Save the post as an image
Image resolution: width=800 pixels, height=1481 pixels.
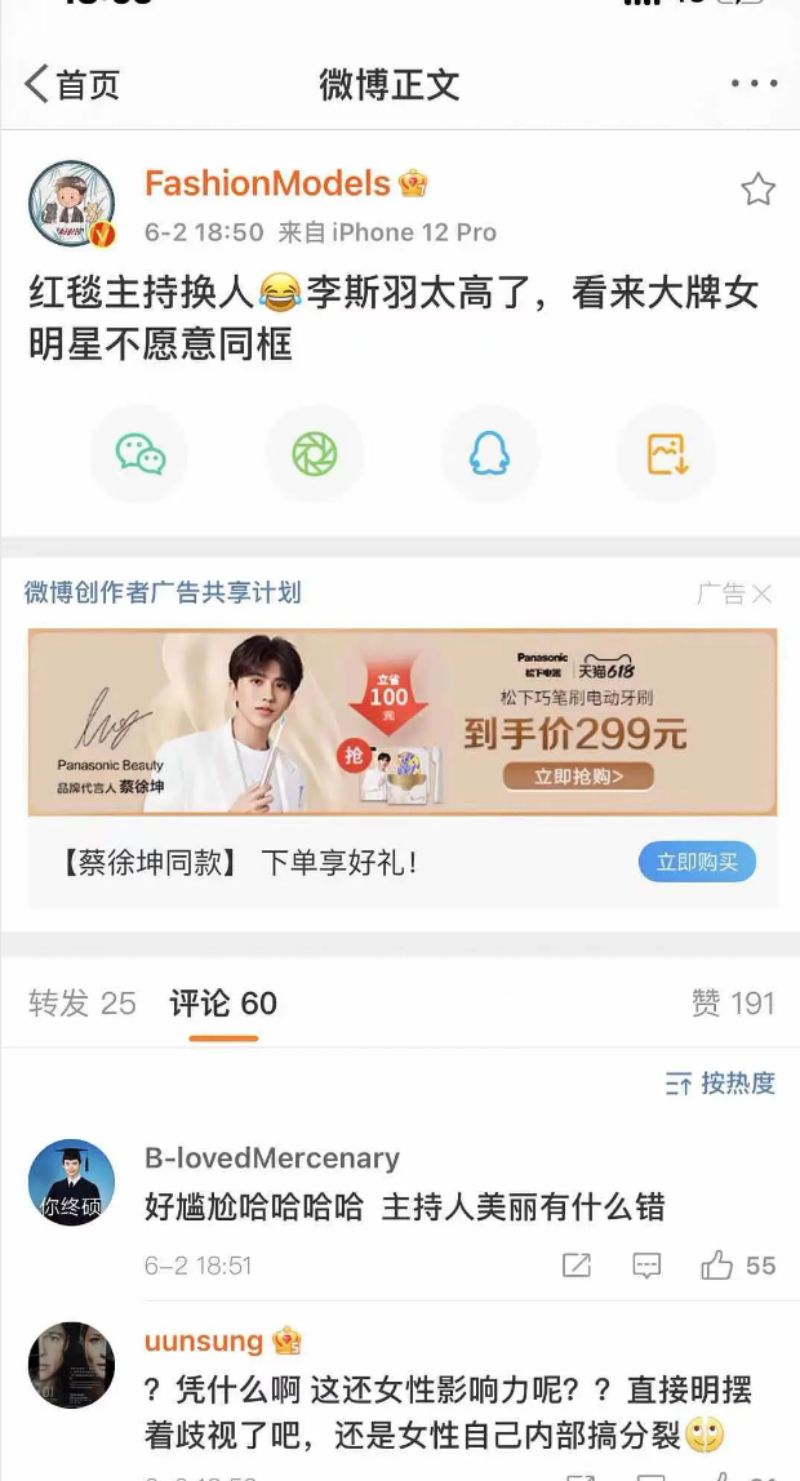(x=666, y=455)
